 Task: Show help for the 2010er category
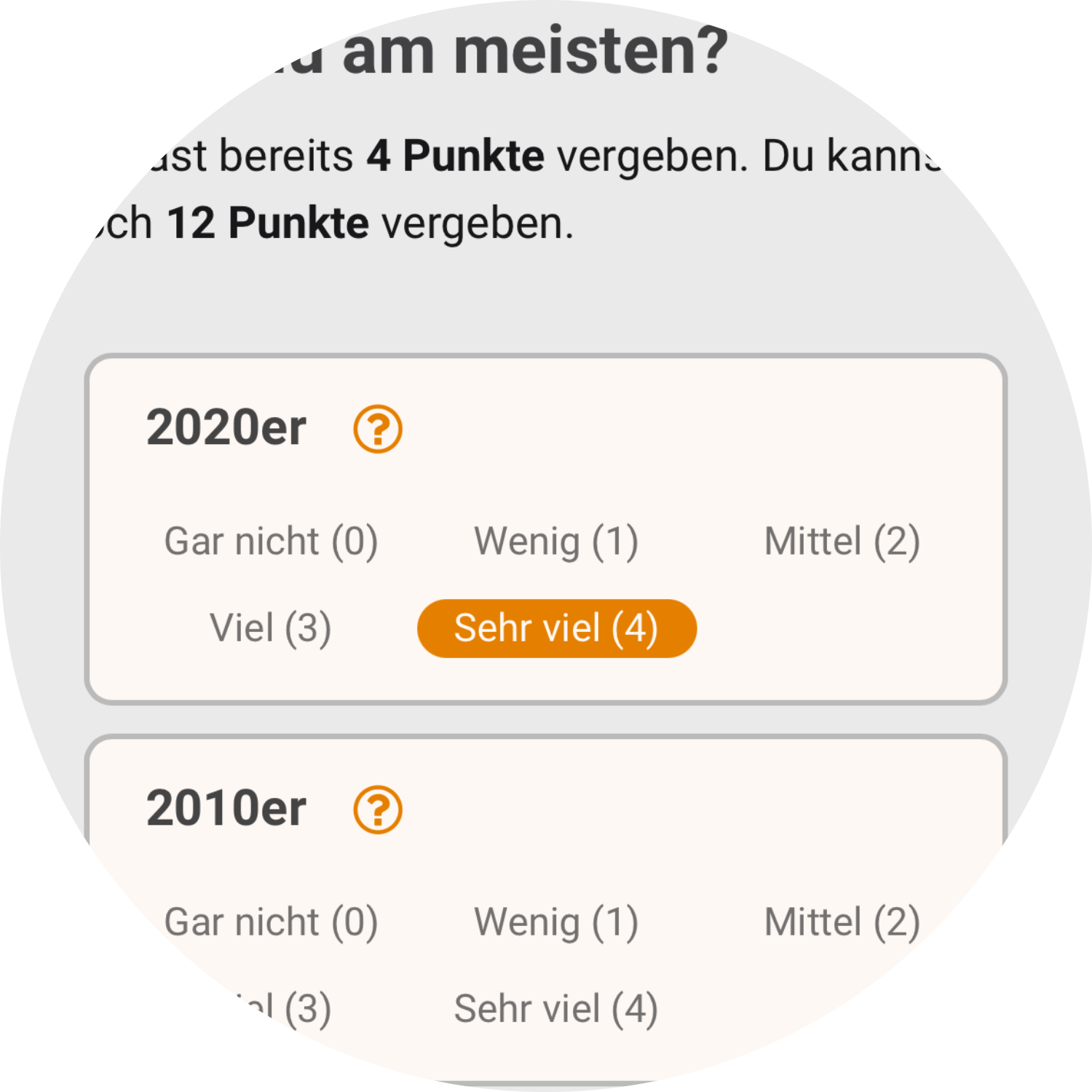pos(377,810)
